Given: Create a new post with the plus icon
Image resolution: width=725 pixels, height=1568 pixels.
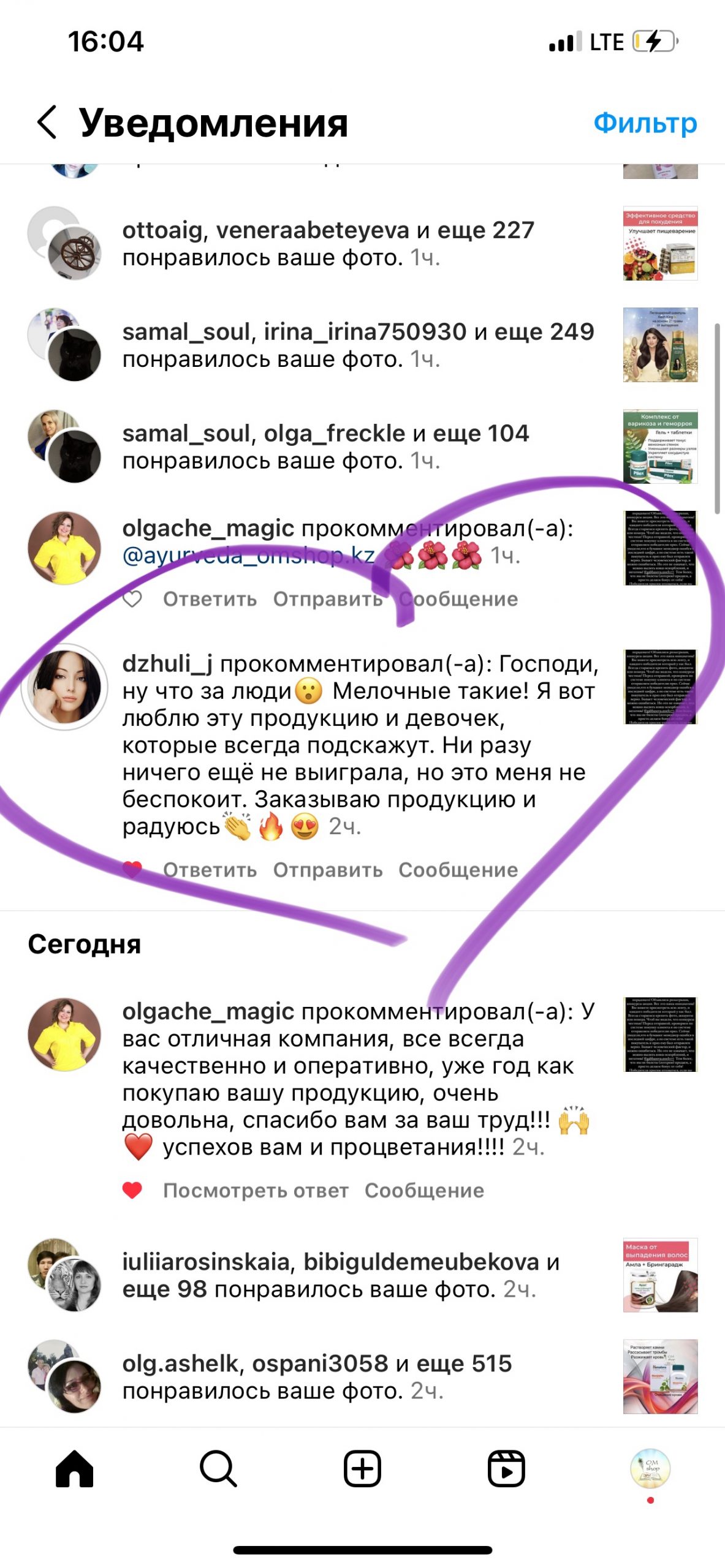Looking at the screenshot, I should coord(362,1468).
